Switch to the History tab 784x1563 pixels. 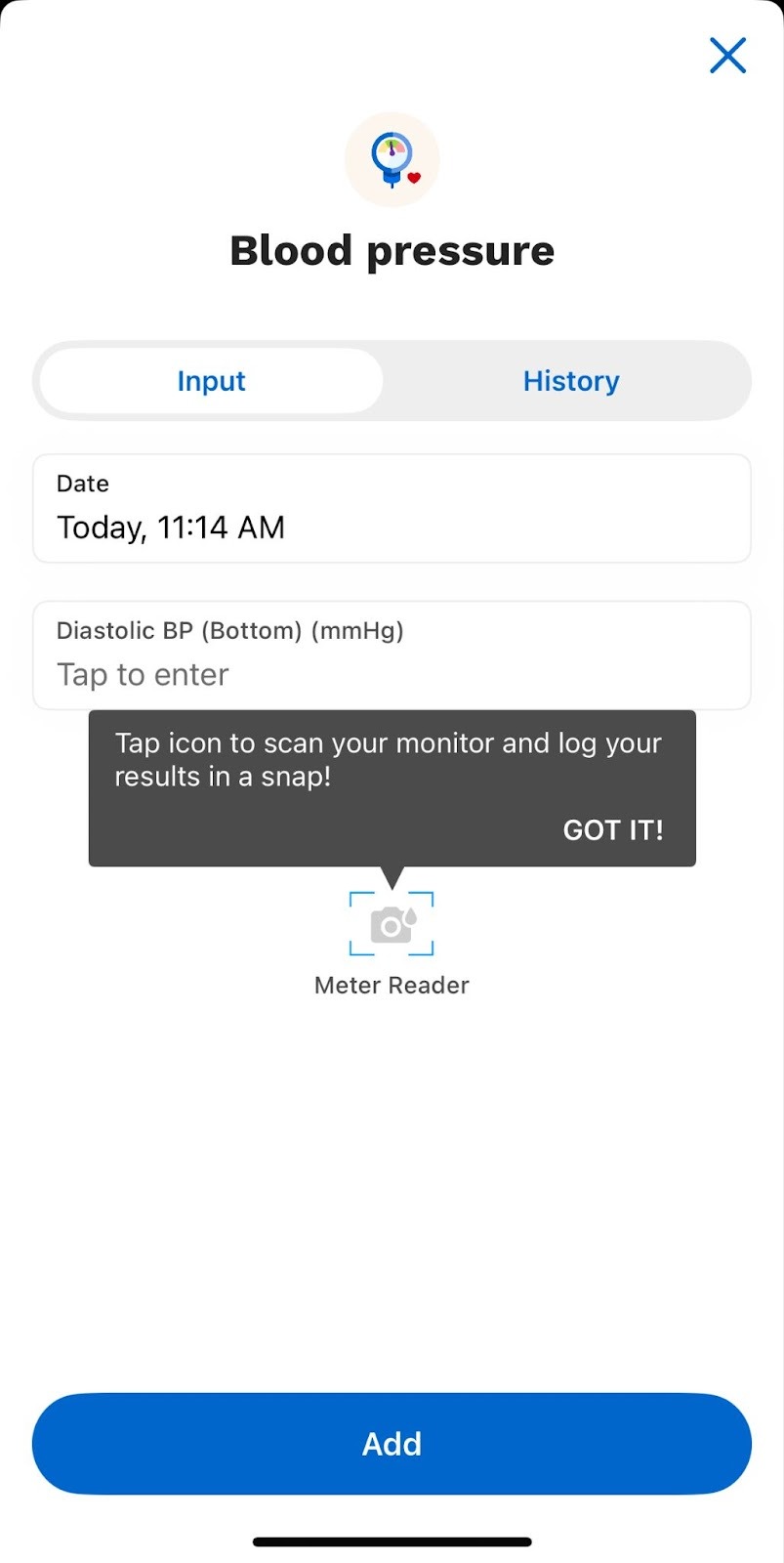click(570, 381)
